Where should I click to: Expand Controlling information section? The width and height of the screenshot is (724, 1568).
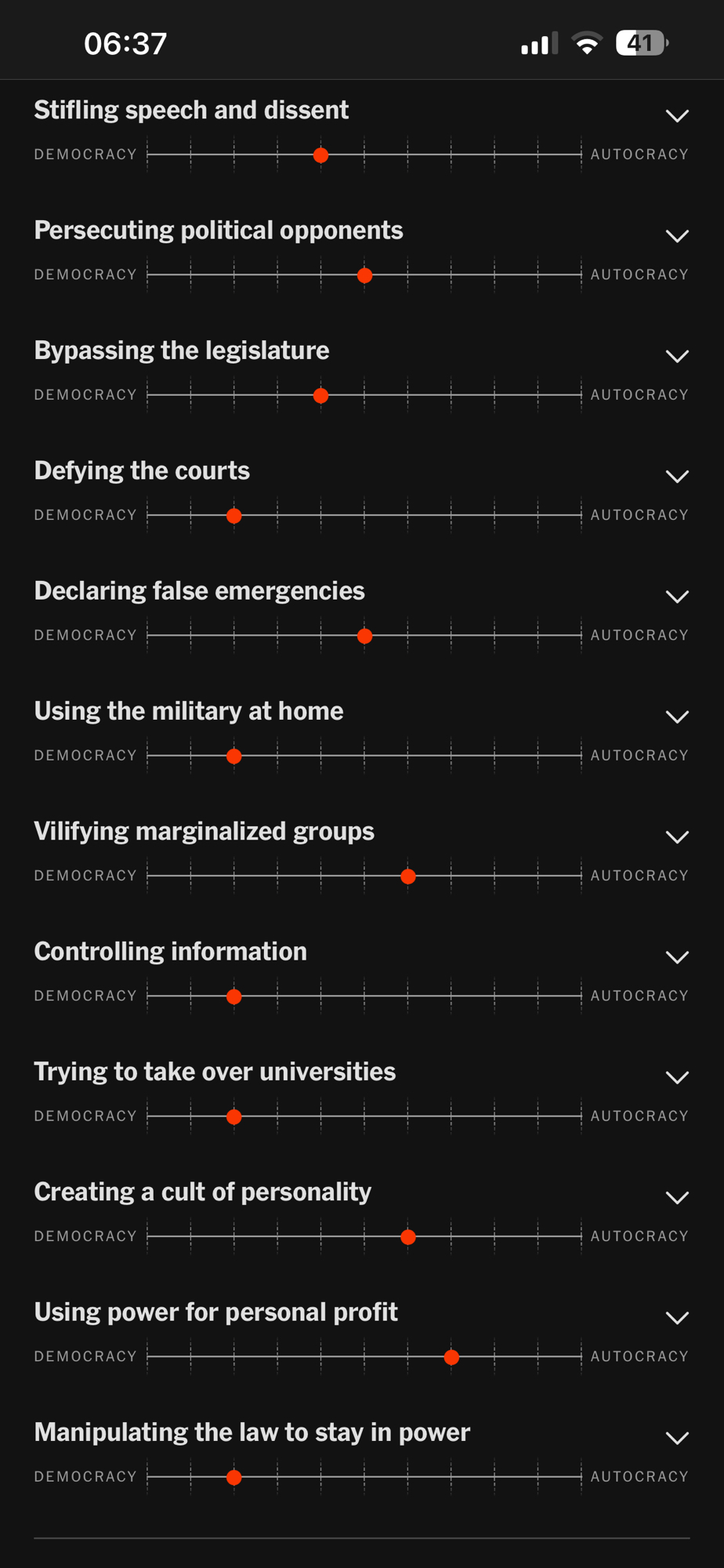(x=677, y=956)
